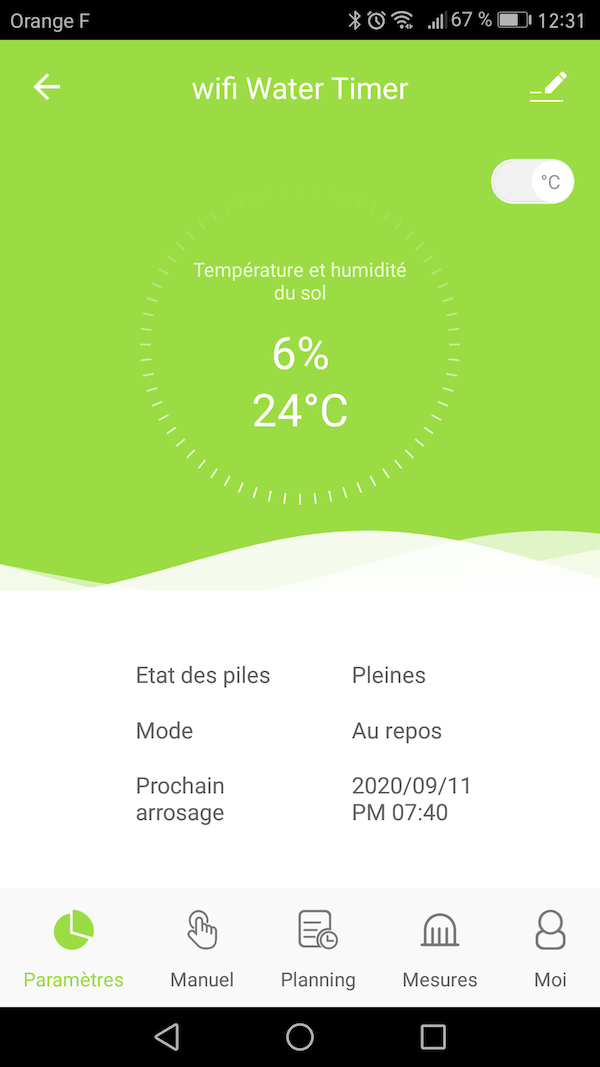Switch to the Mesures tab
This screenshot has height=1067, width=600.
click(440, 947)
